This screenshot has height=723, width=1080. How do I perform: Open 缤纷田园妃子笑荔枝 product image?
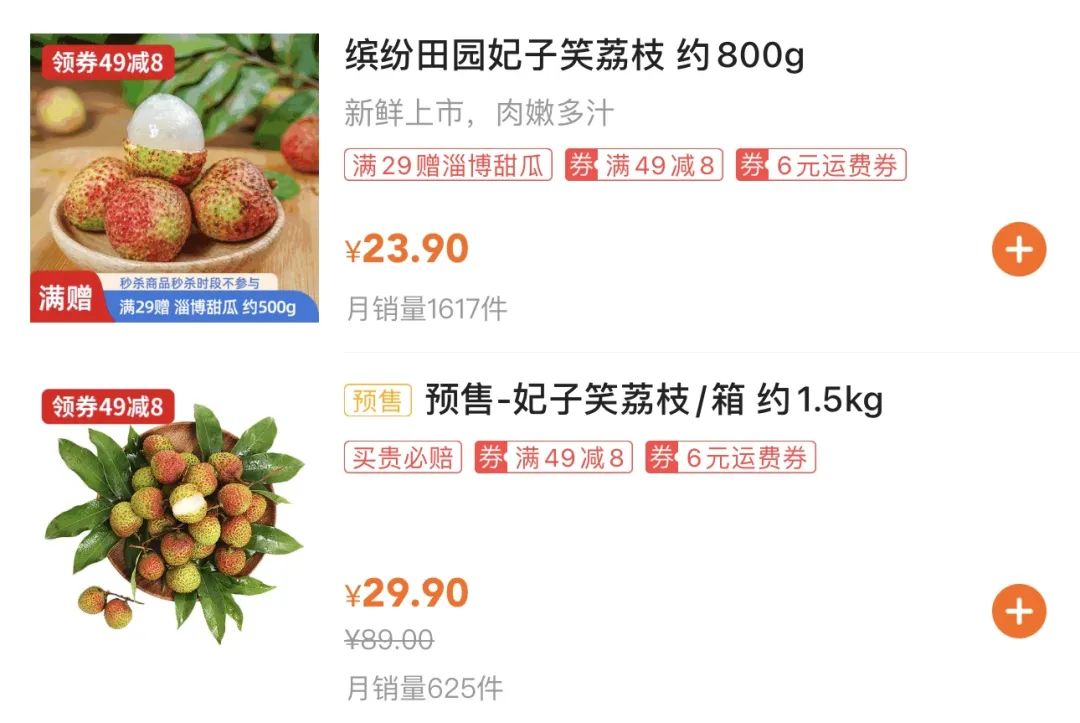point(174,178)
